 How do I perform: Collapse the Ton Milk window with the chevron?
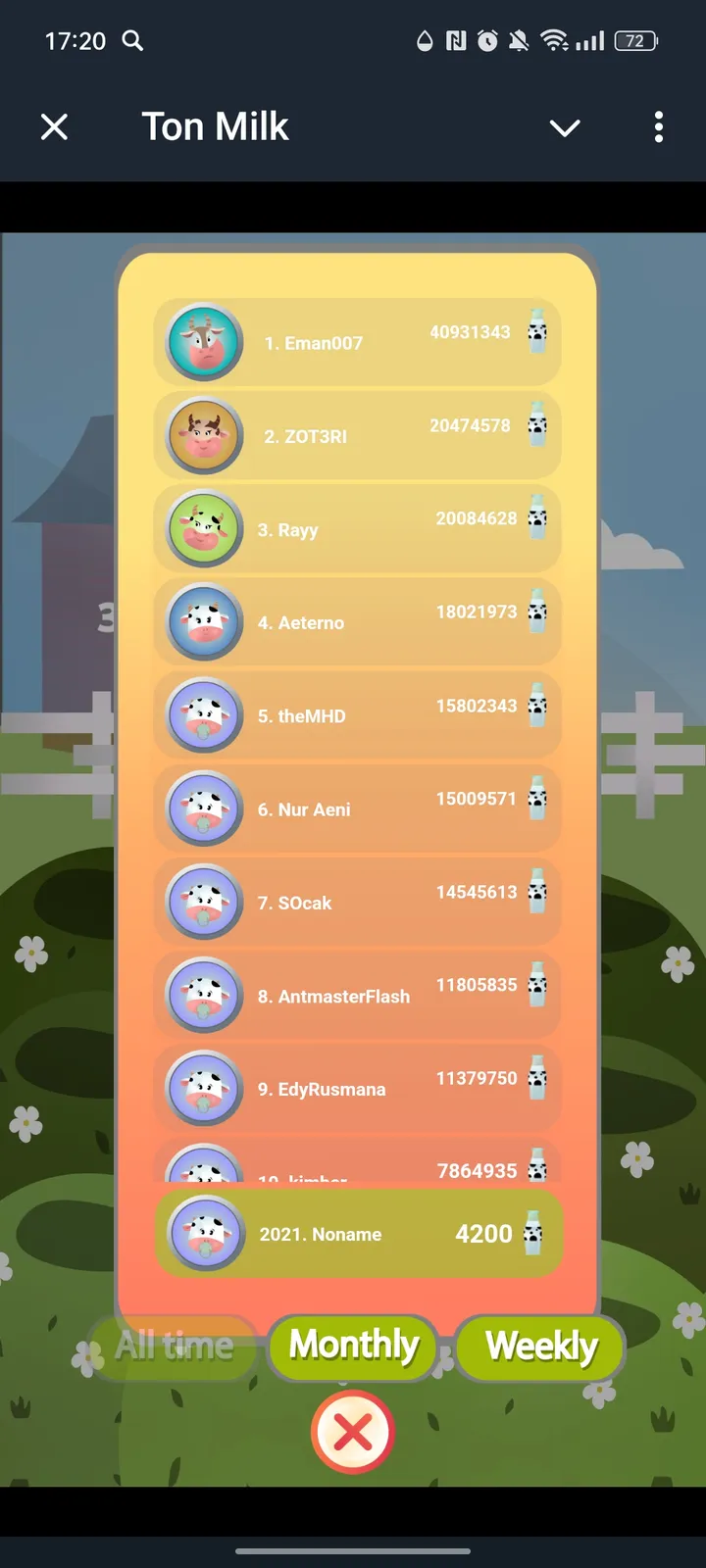tap(565, 127)
